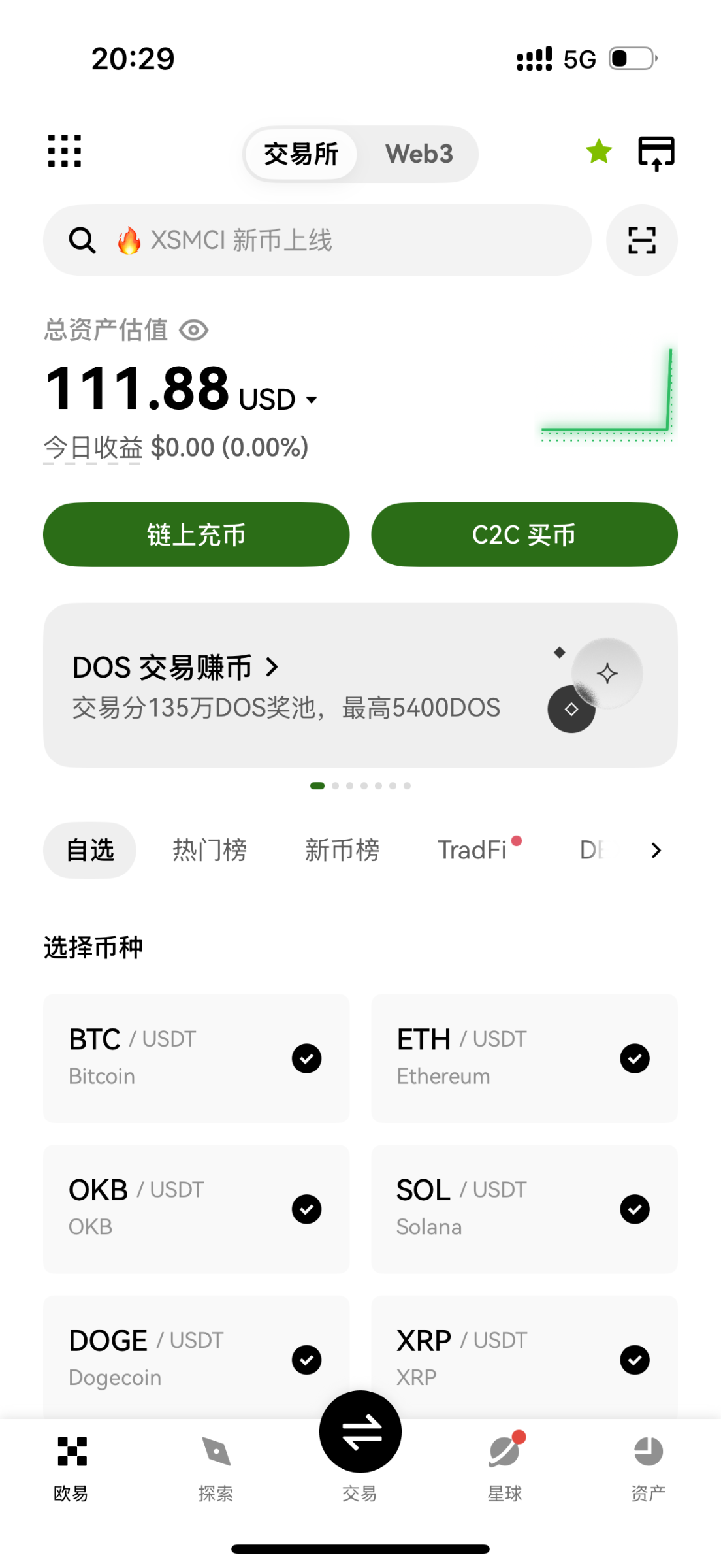Screen dimensions: 721x1568
Task: Tap the 链上充币 button
Action: [196, 534]
